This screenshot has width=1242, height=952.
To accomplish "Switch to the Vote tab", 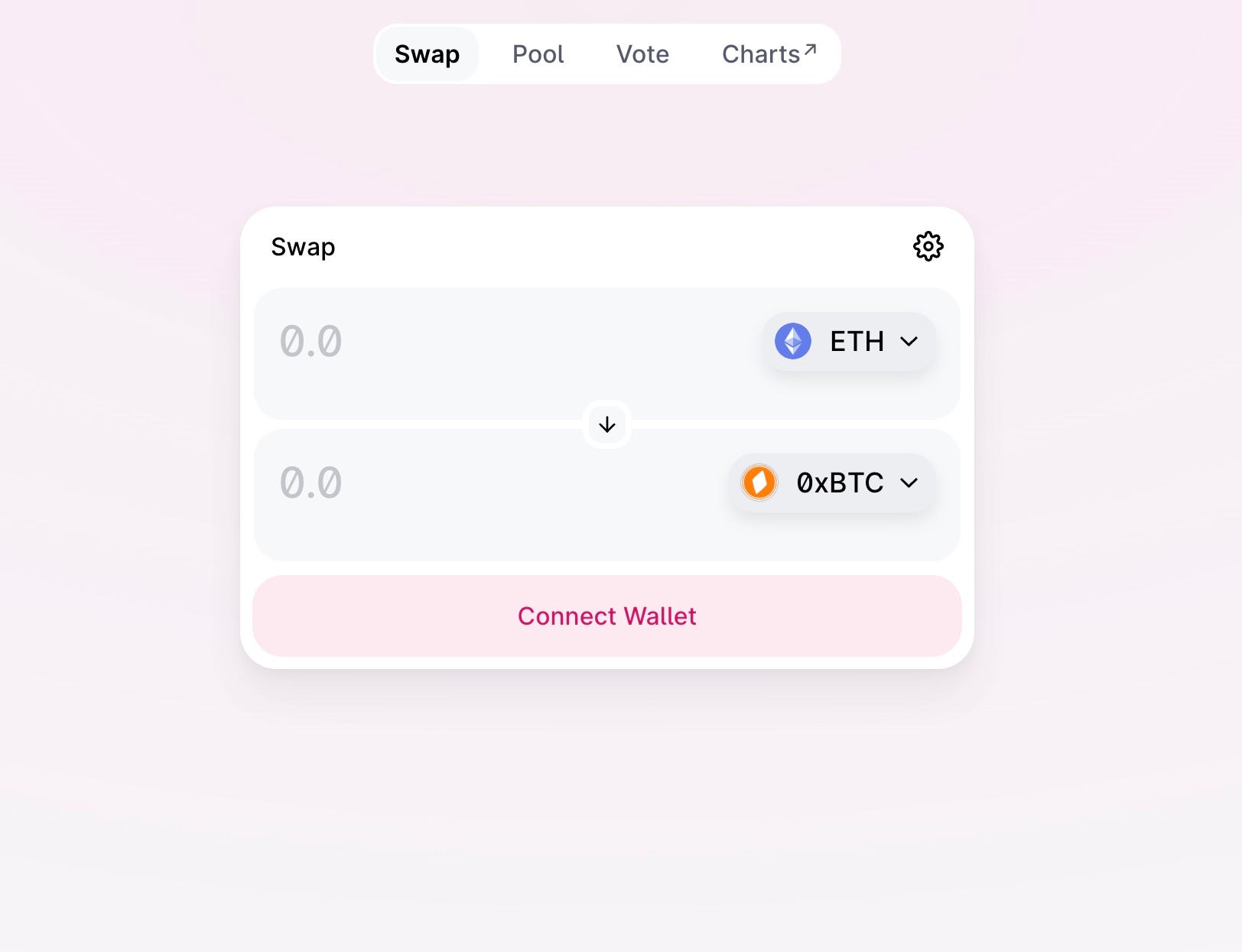I will click(x=642, y=54).
